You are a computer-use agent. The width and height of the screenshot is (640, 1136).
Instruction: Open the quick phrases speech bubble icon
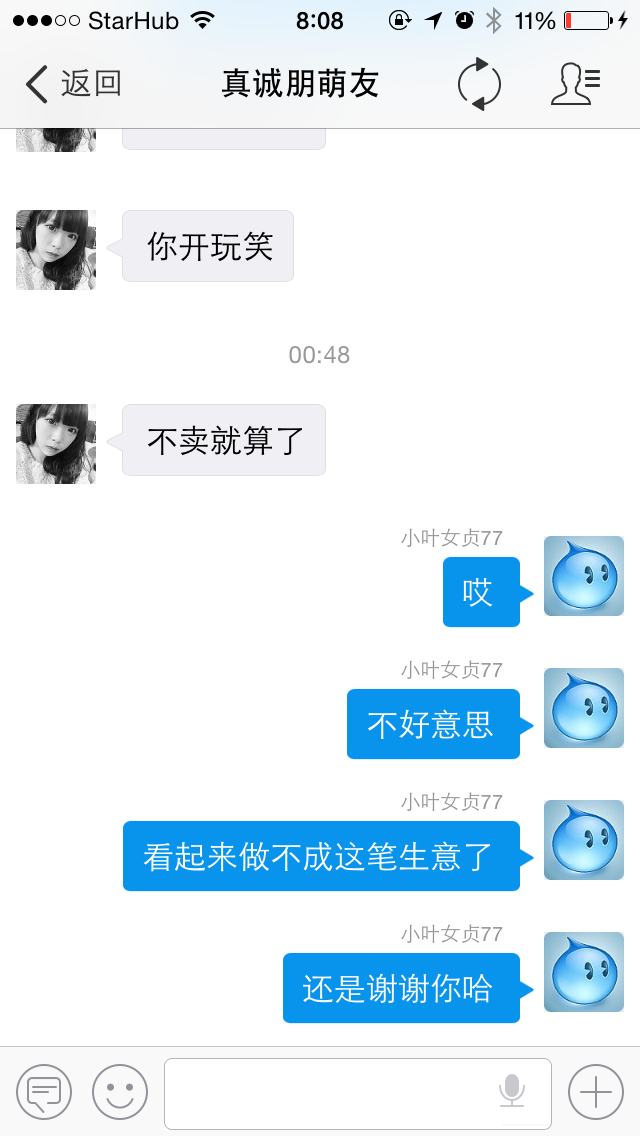tap(44, 1092)
